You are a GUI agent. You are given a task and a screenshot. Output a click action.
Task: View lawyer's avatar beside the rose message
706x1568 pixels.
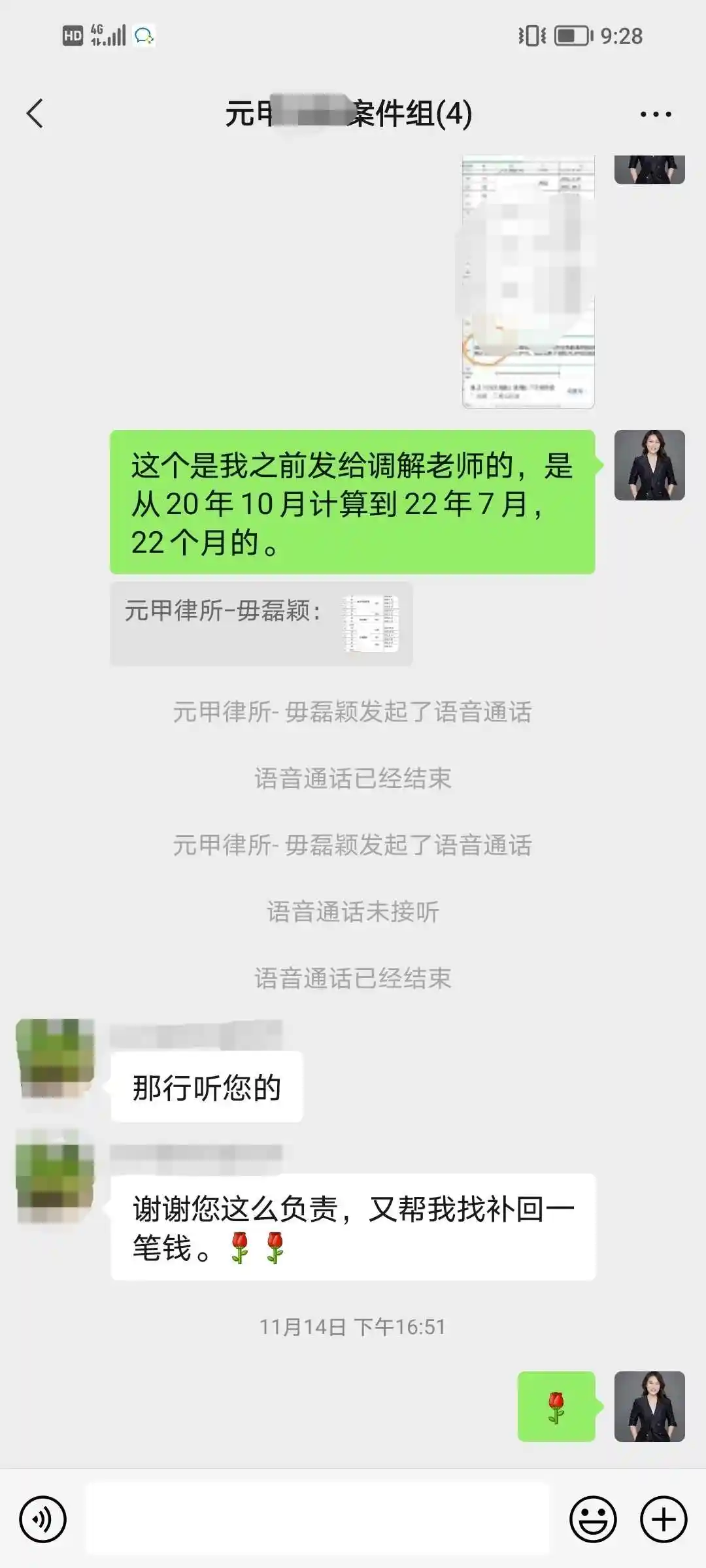pyautogui.click(x=649, y=1406)
